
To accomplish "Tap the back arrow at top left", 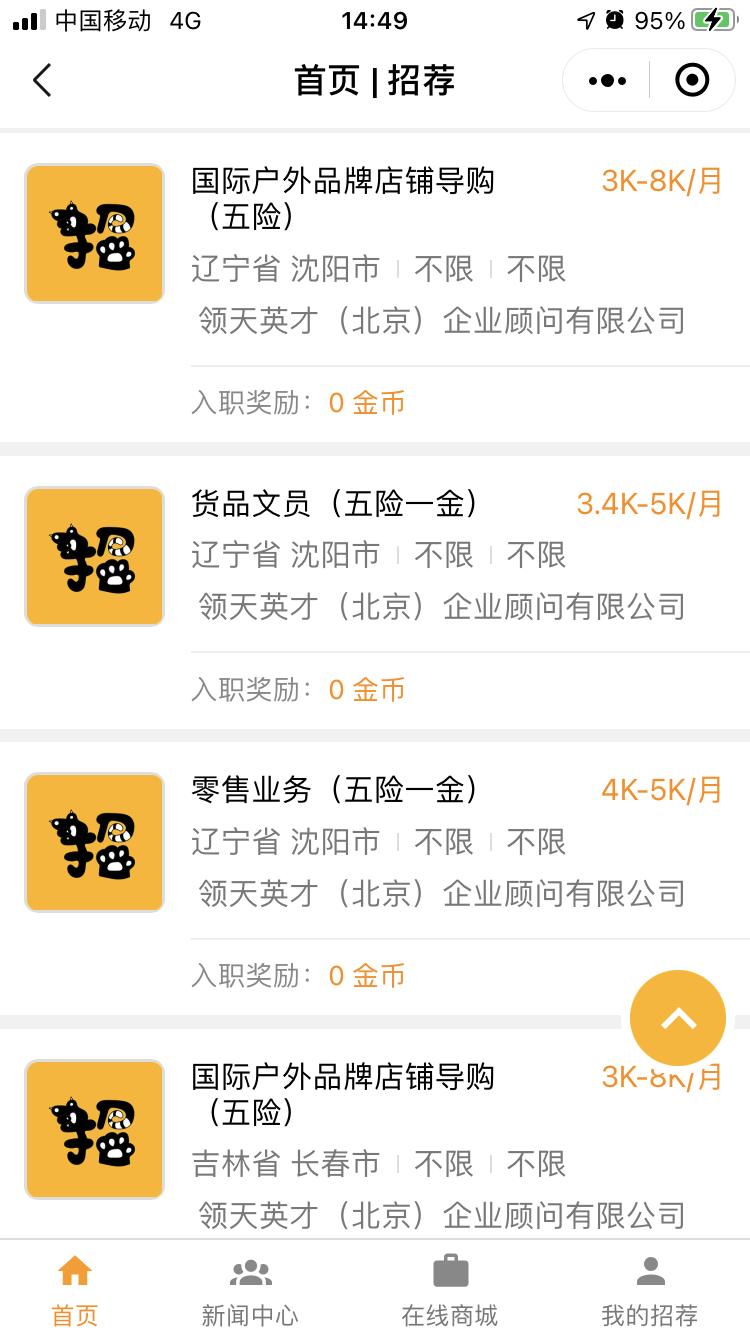I will point(42,80).
